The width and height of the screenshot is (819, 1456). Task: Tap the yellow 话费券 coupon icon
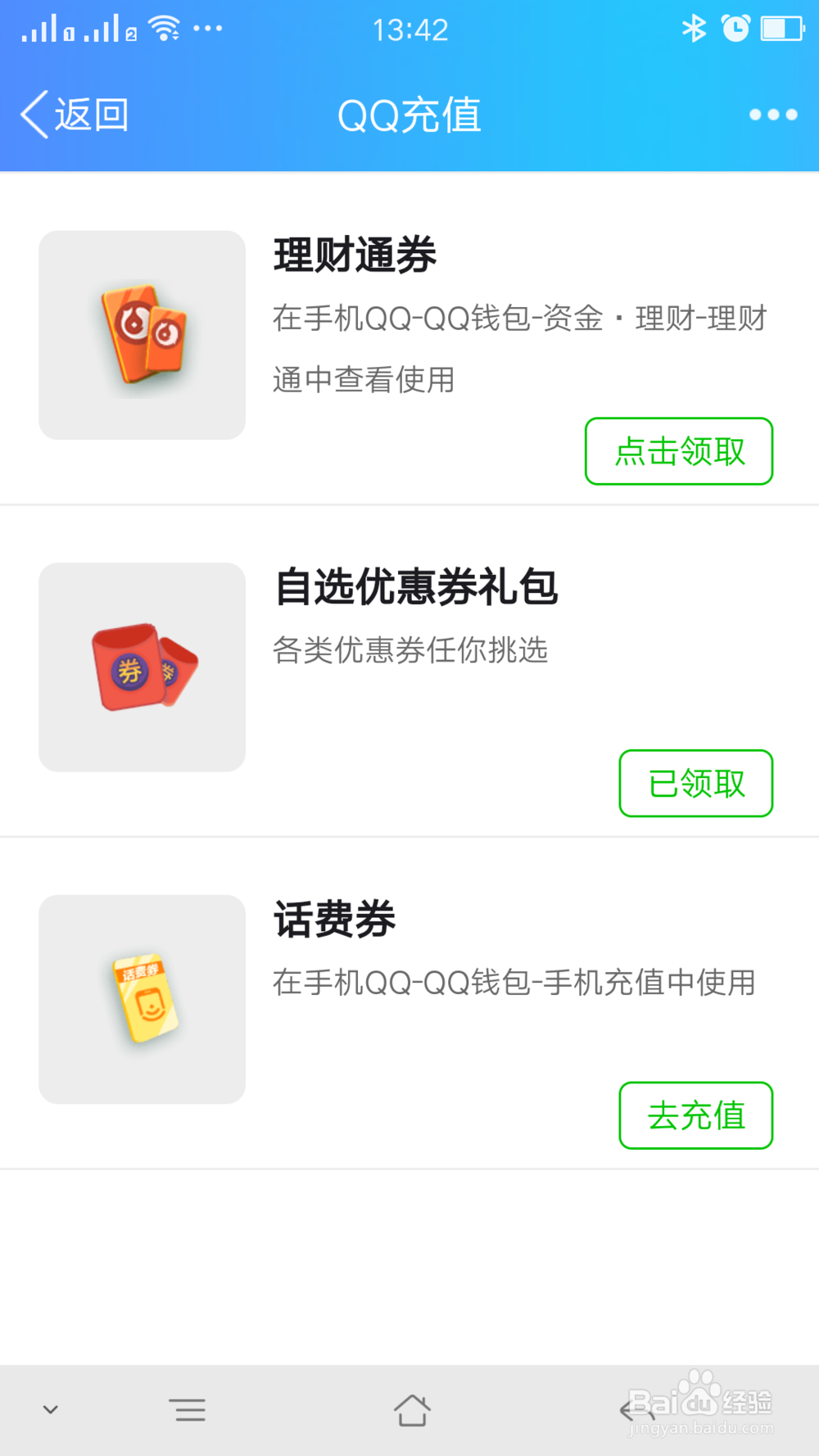tap(142, 999)
